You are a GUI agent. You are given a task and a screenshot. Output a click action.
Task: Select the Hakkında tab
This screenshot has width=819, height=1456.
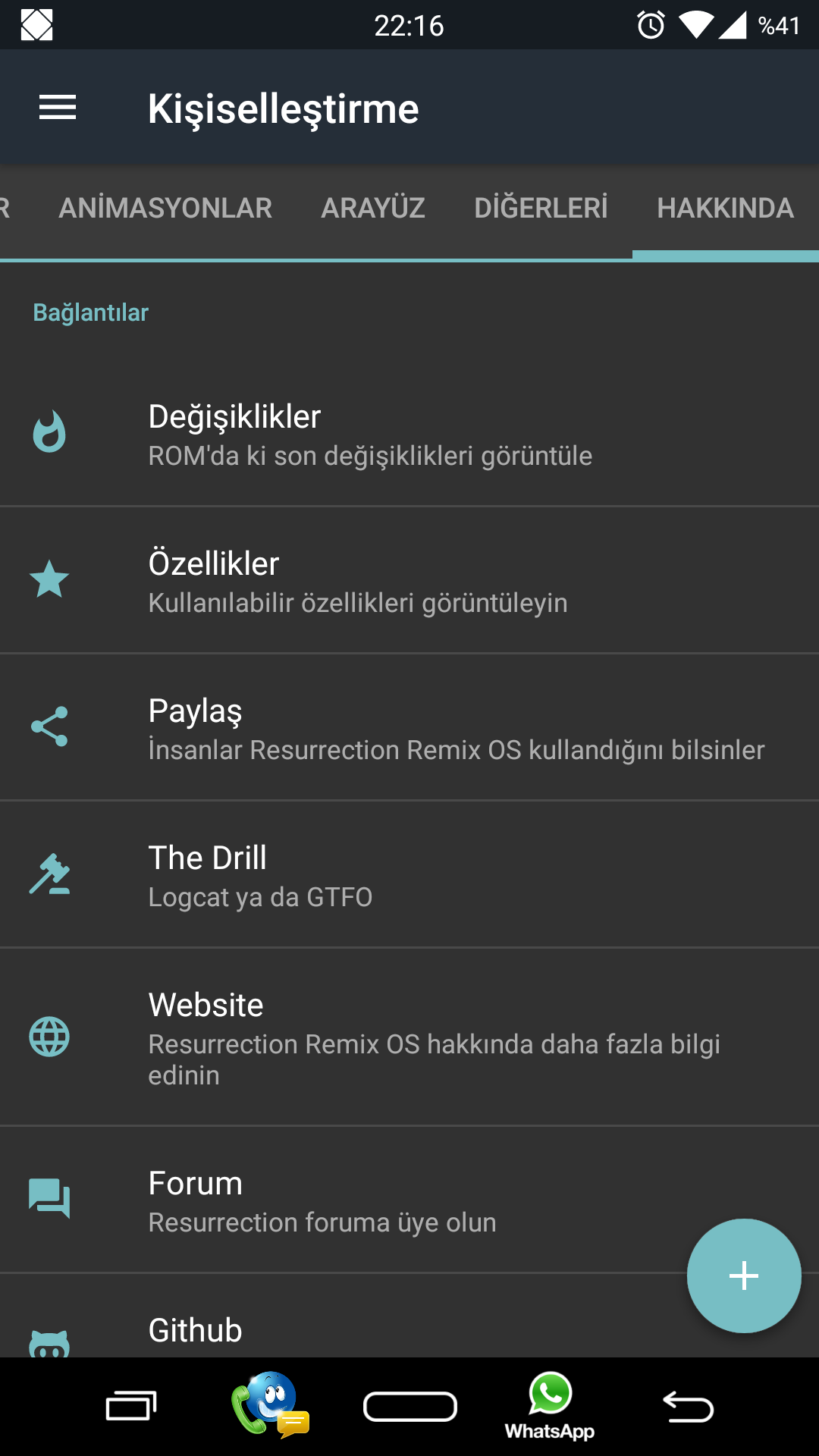[x=726, y=208]
